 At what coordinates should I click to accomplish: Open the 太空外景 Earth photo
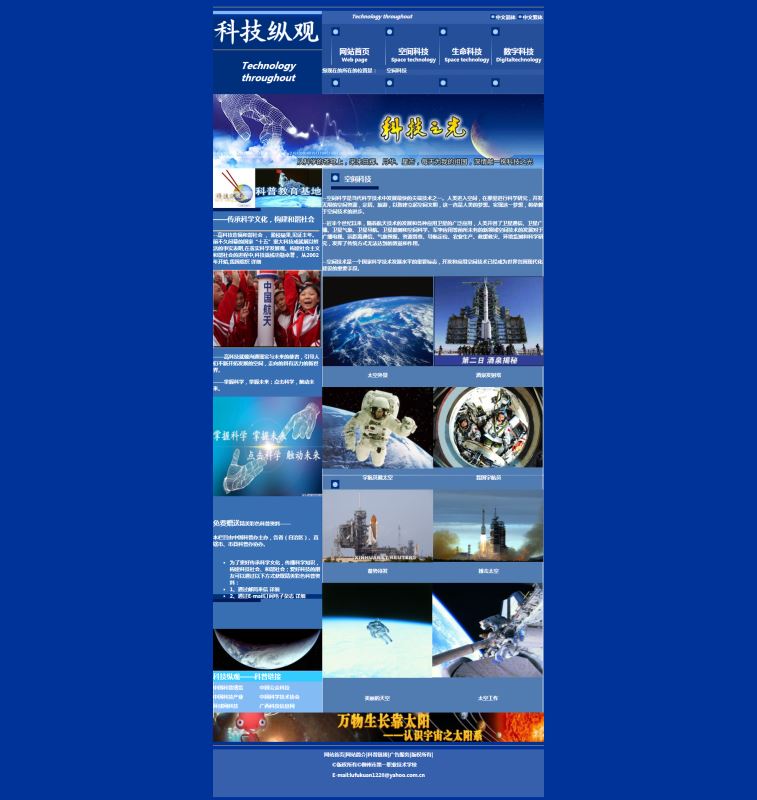pyautogui.click(x=377, y=321)
